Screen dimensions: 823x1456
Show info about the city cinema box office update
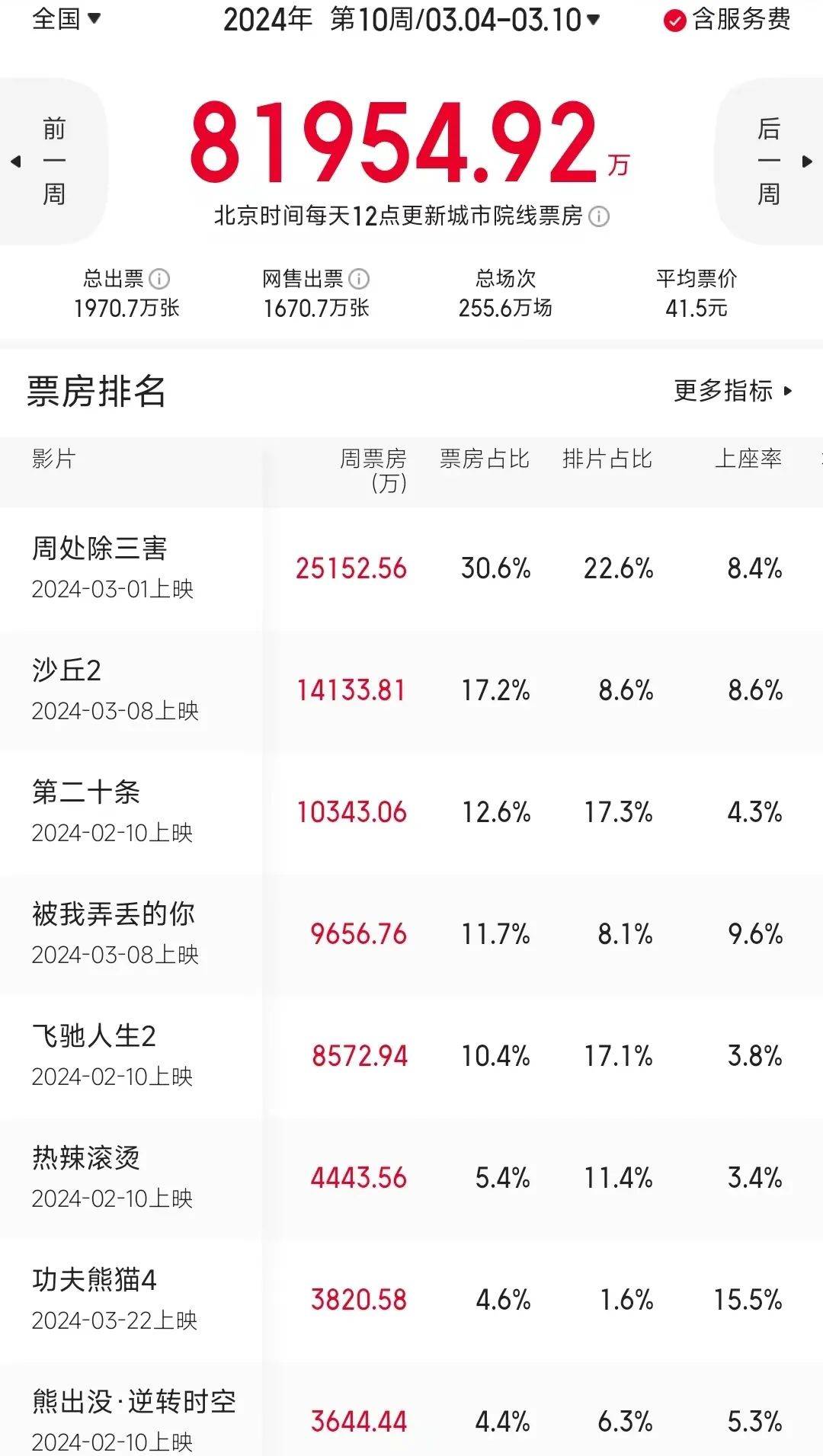click(600, 216)
